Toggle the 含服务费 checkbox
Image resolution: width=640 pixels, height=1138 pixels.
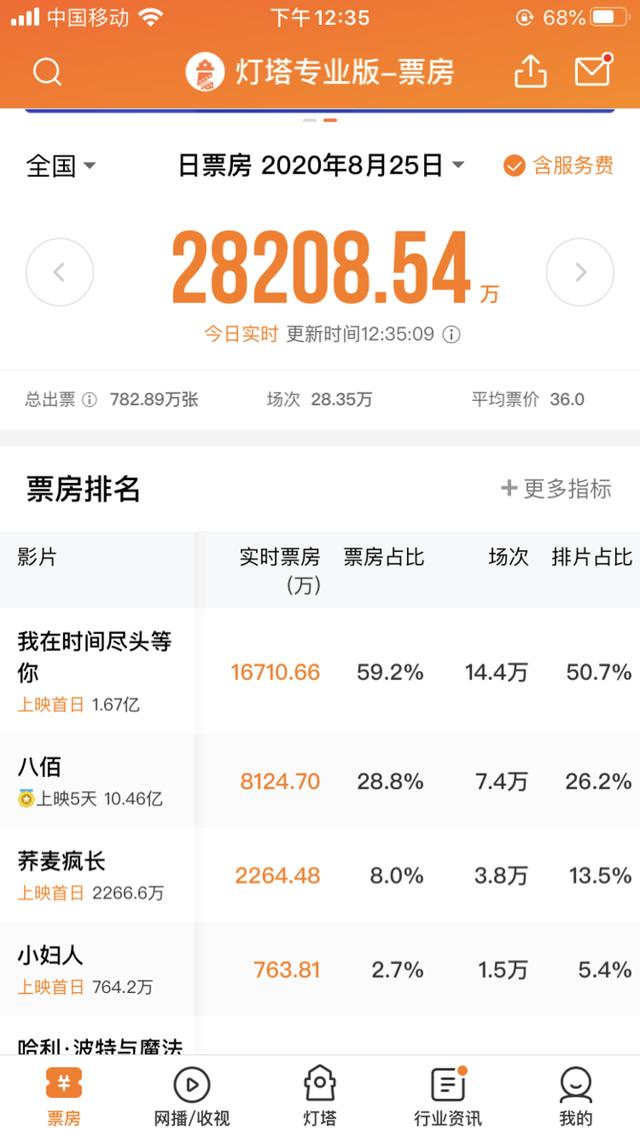pos(558,166)
